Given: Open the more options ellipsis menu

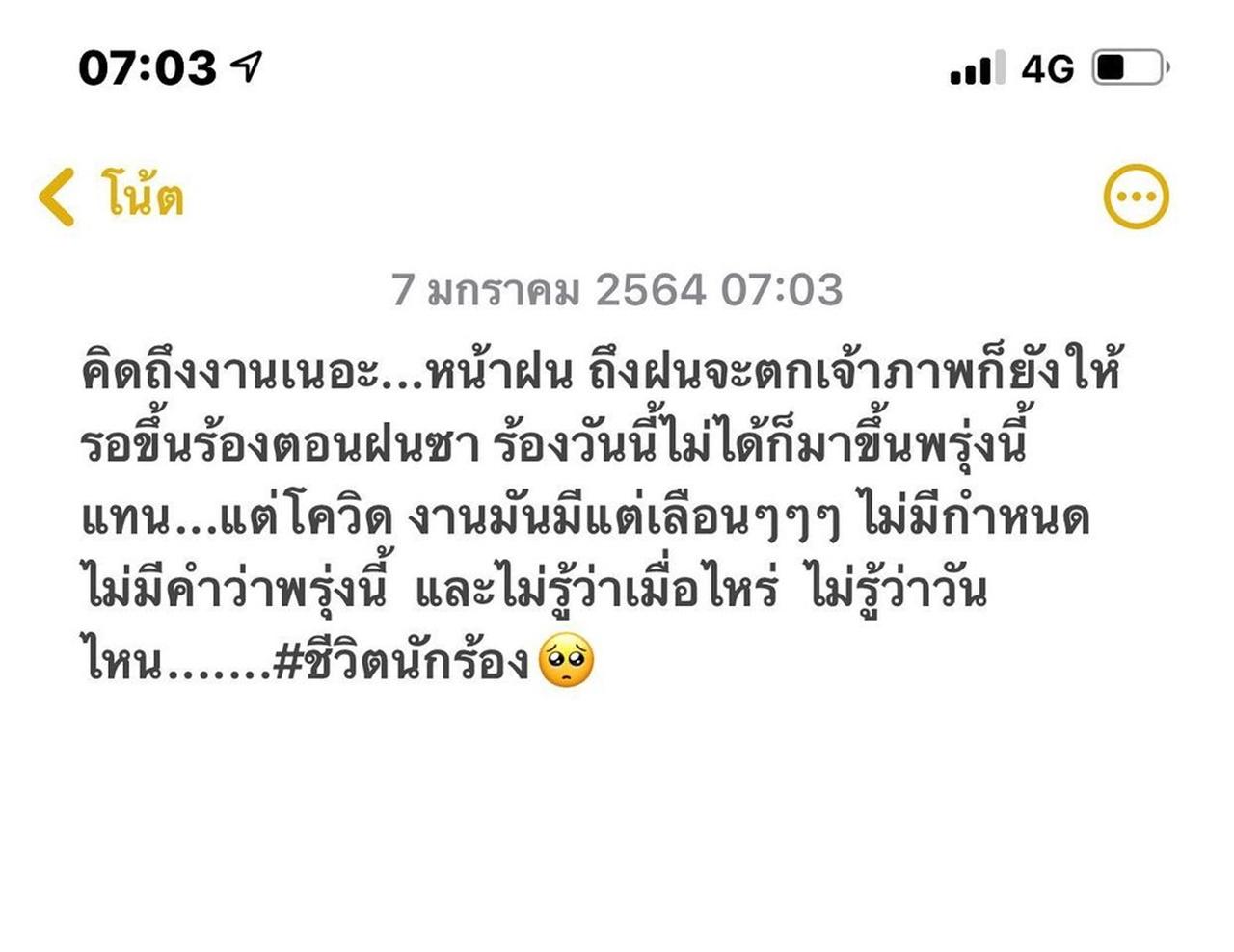Looking at the screenshot, I should pos(1136,197).
